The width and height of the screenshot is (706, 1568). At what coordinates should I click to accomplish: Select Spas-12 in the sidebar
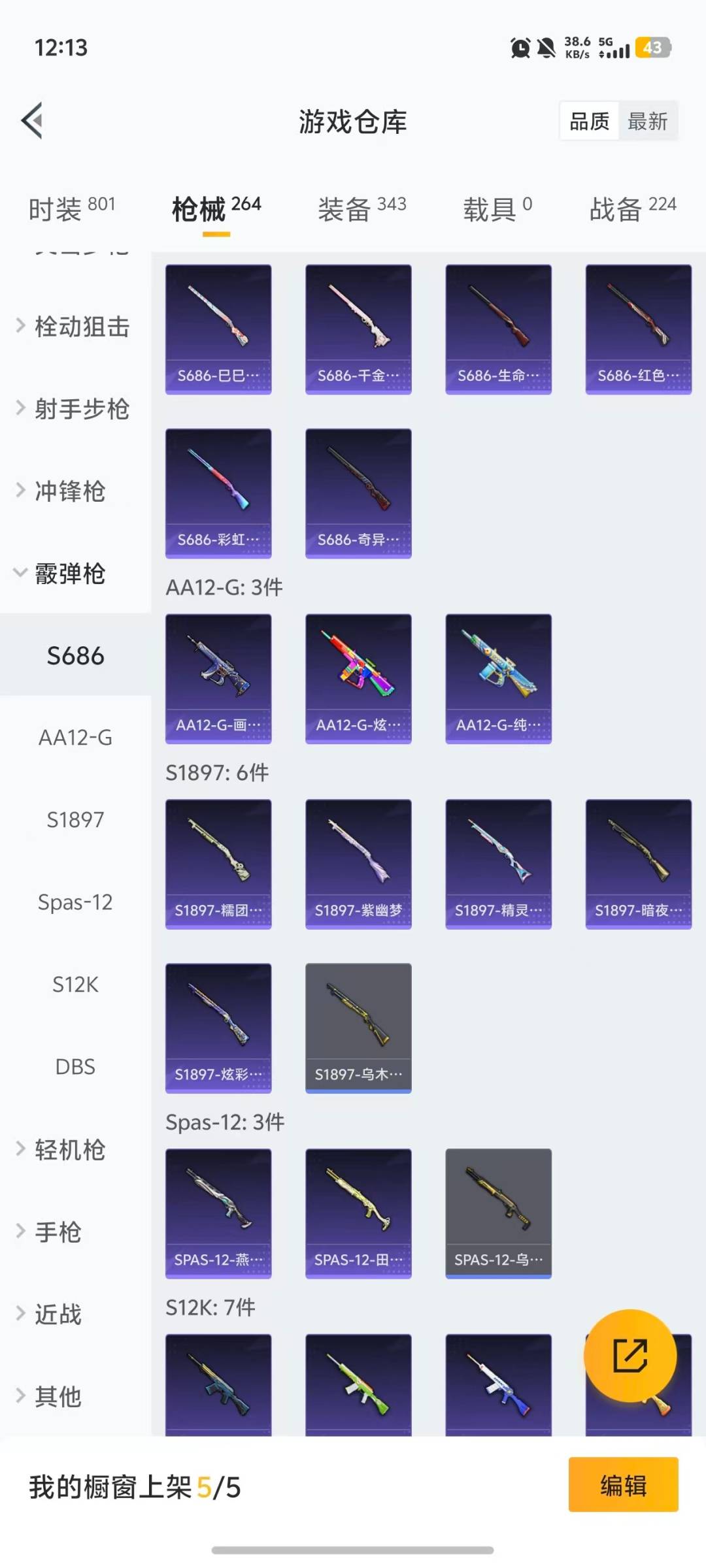[x=75, y=902]
